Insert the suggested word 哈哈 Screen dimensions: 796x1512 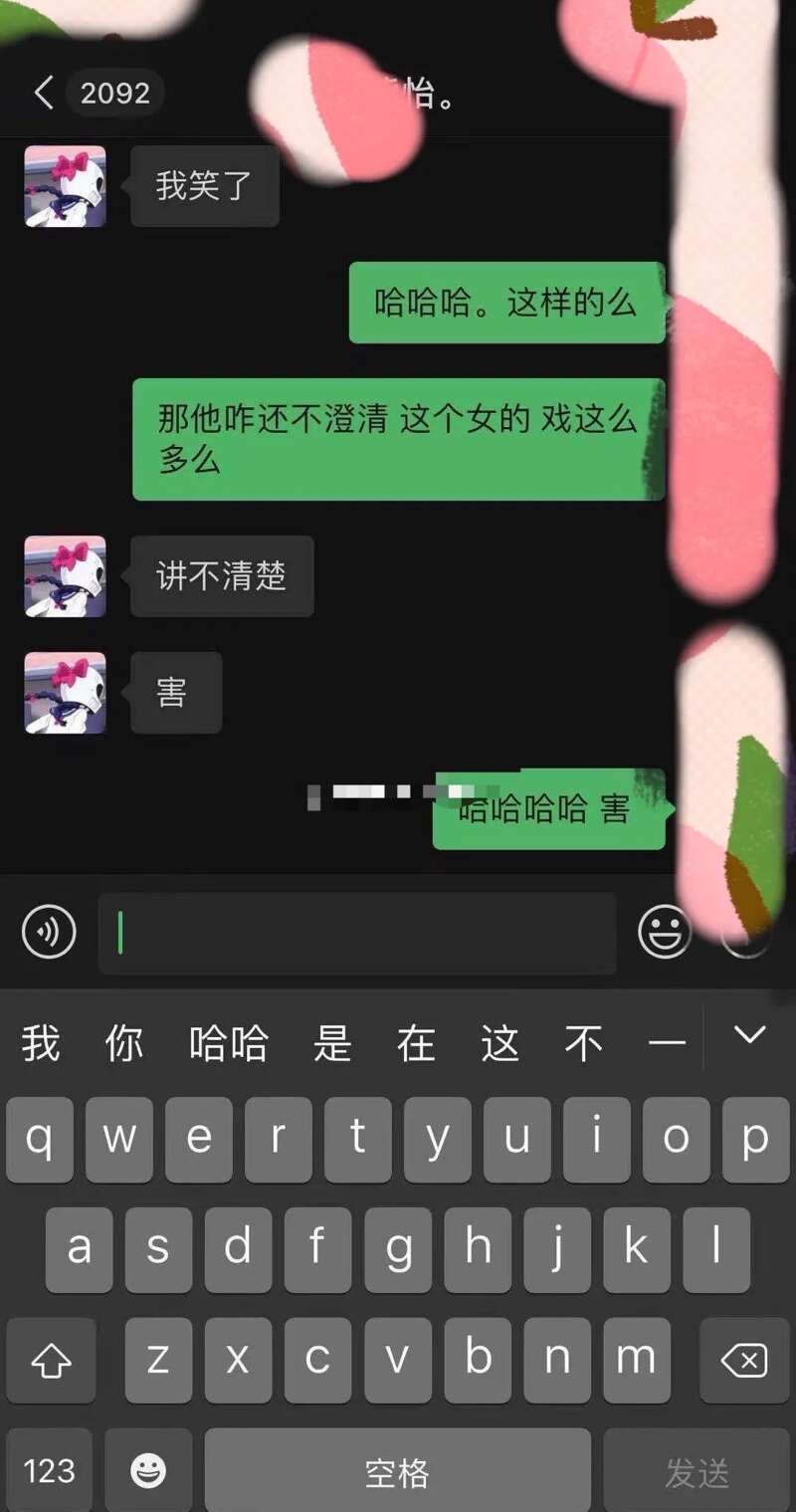(x=229, y=1043)
